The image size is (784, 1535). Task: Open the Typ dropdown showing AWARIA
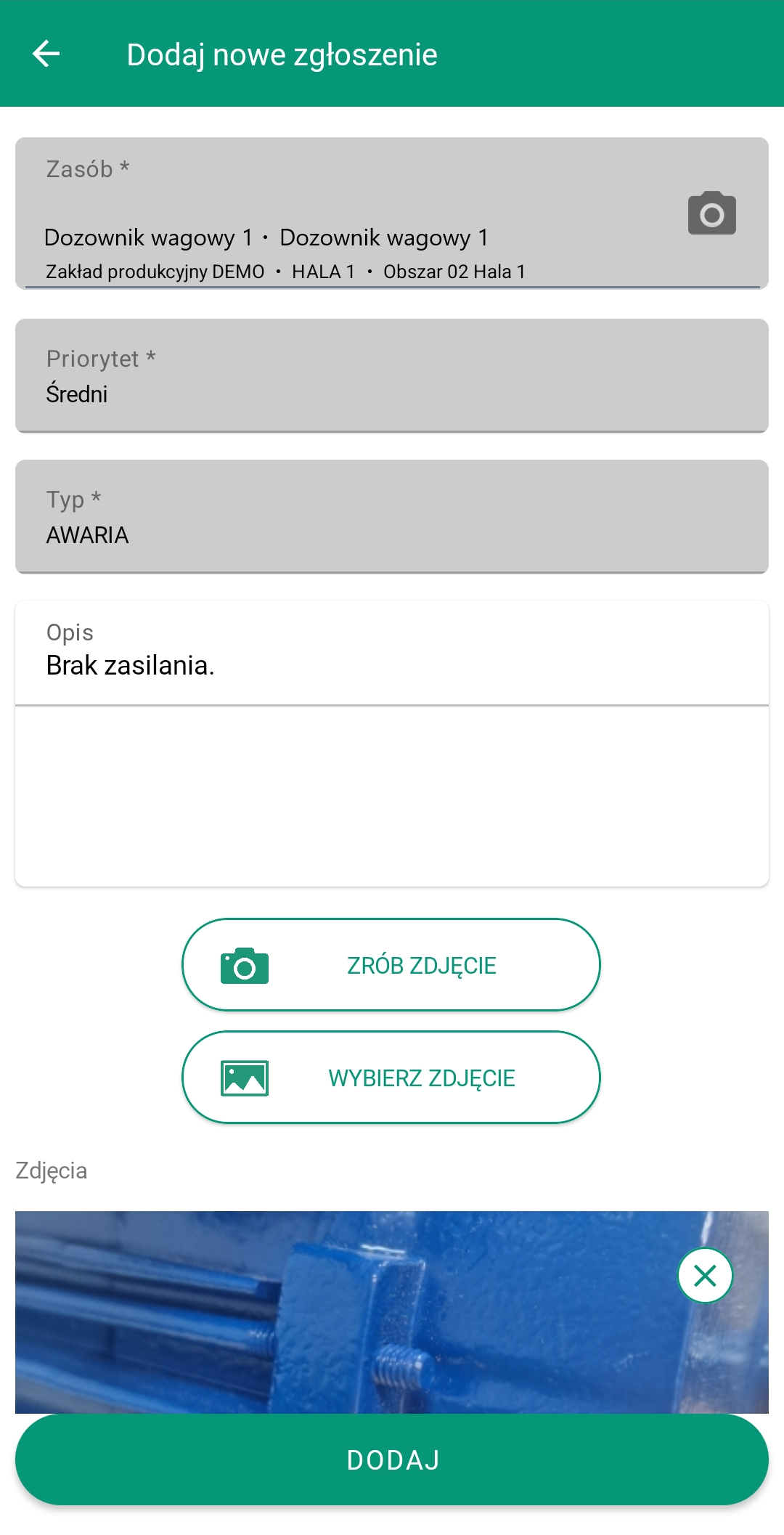(392, 516)
